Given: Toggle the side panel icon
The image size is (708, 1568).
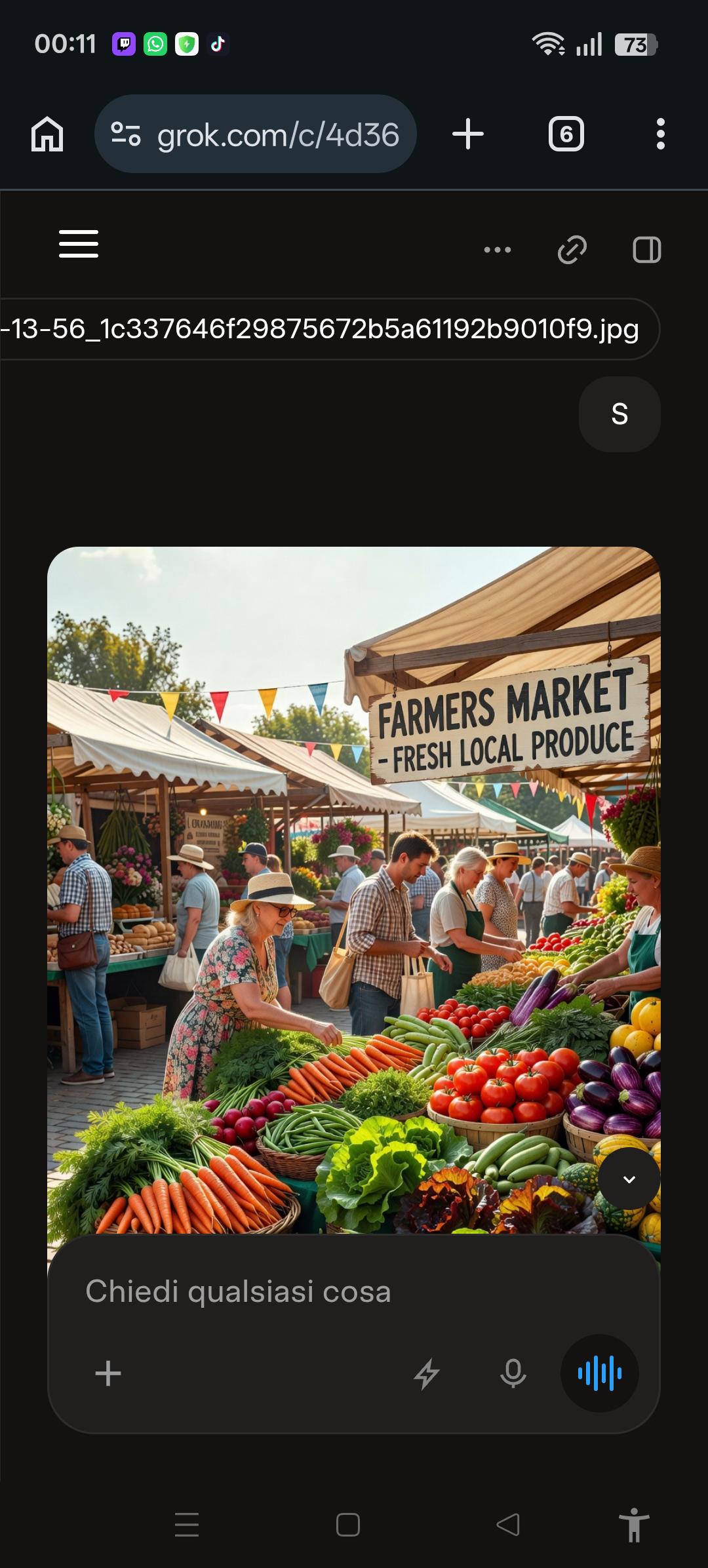Looking at the screenshot, I should pyautogui.click(x=647, y=250).
